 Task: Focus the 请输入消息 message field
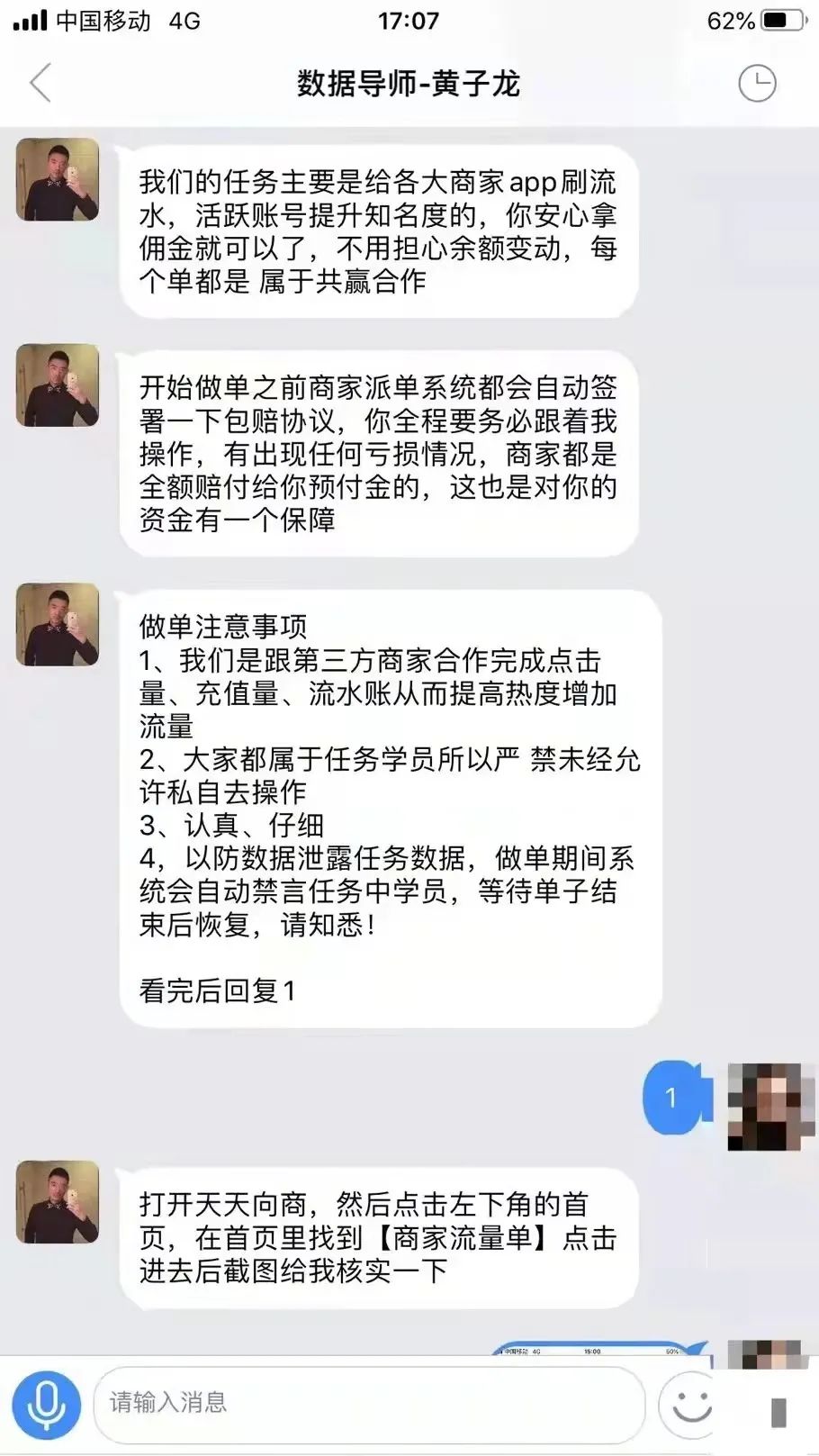tap(369, 1403)
